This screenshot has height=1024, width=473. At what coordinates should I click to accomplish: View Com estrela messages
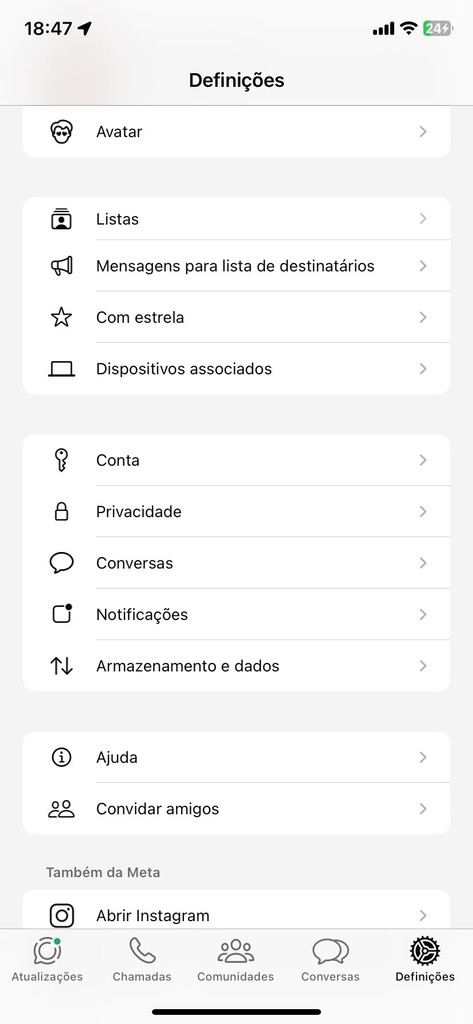[x=236, y=317]
